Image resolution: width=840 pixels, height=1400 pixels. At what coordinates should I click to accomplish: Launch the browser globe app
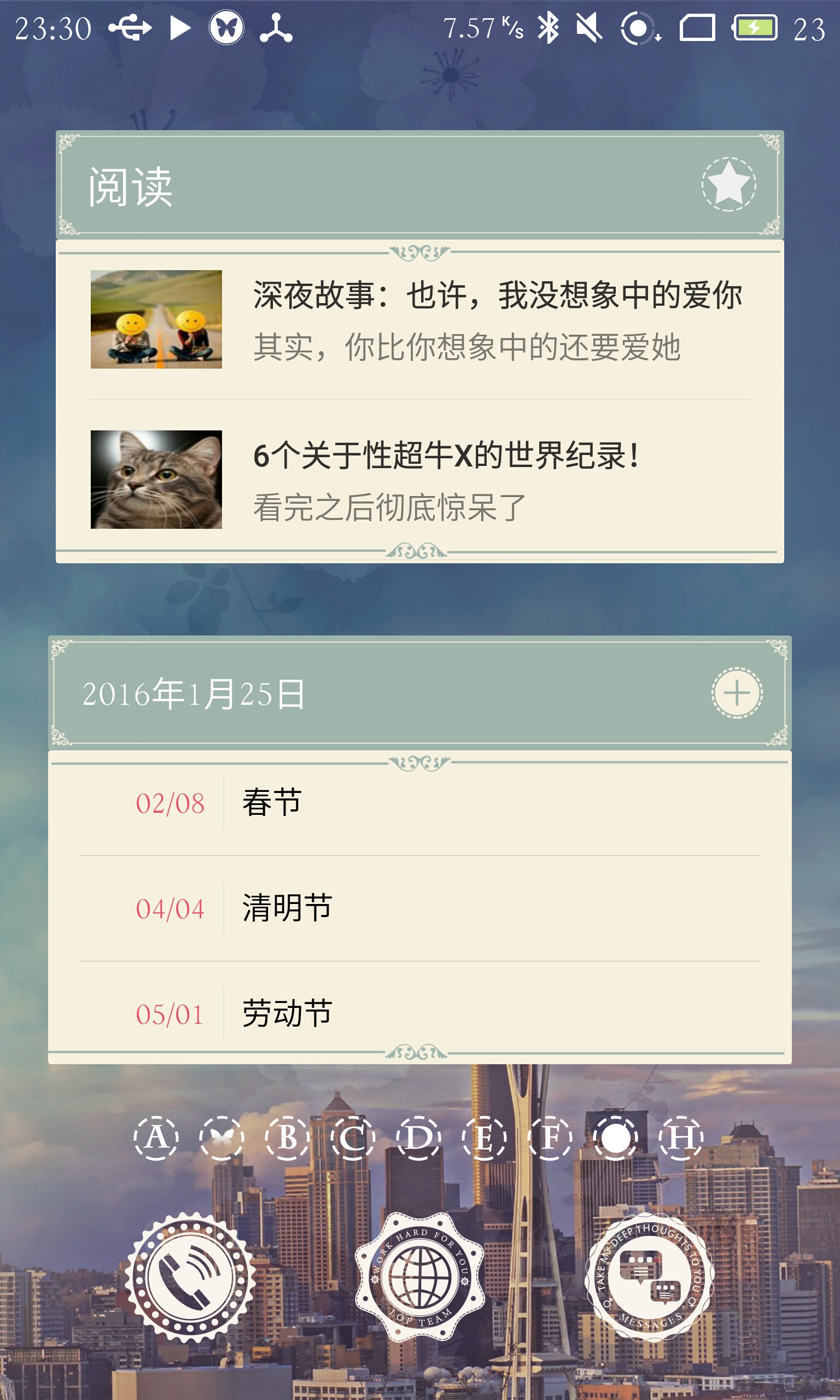point(419,1277)
